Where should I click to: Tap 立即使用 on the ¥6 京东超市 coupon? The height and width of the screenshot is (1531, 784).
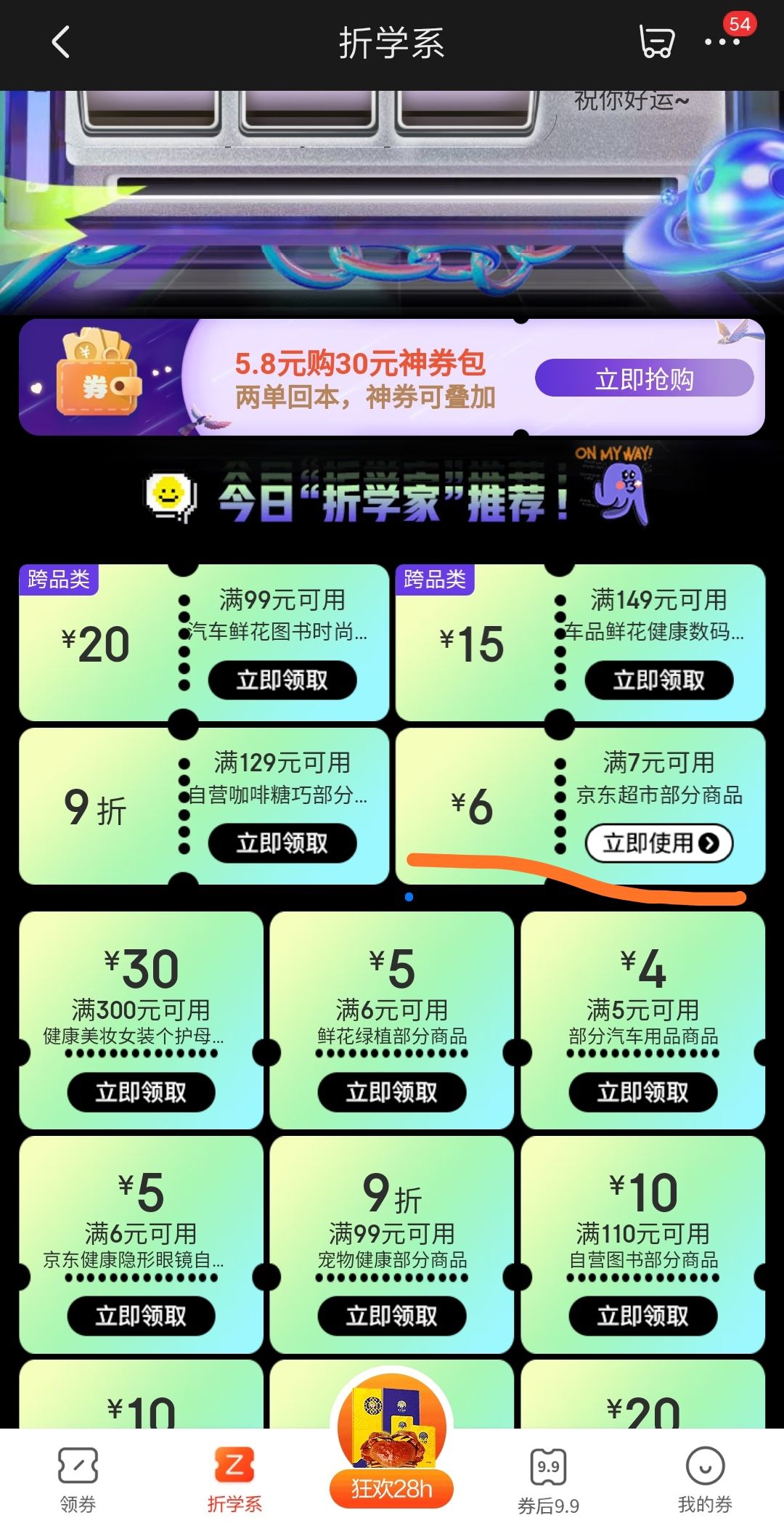(659, 842)
